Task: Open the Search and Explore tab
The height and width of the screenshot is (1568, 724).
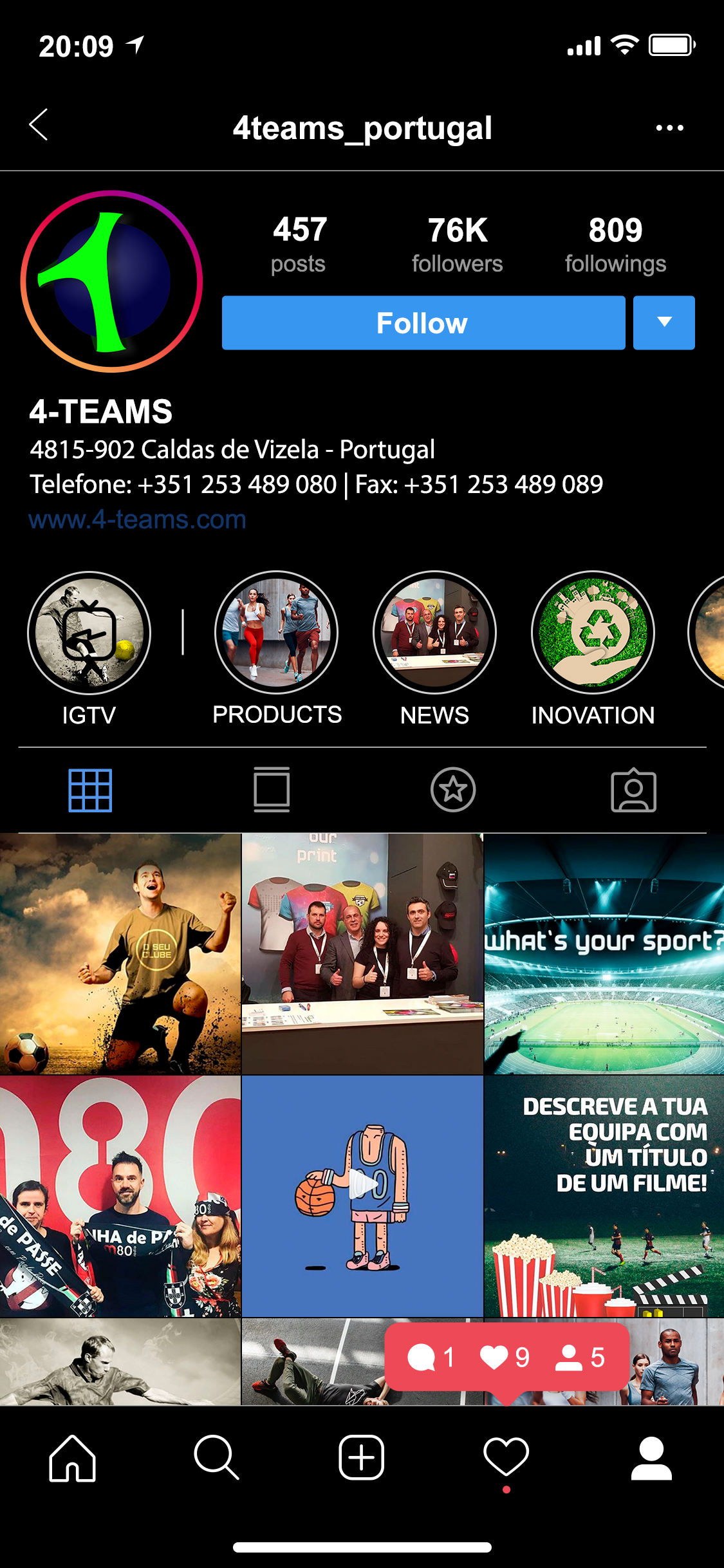Action: coord(217,1458)
